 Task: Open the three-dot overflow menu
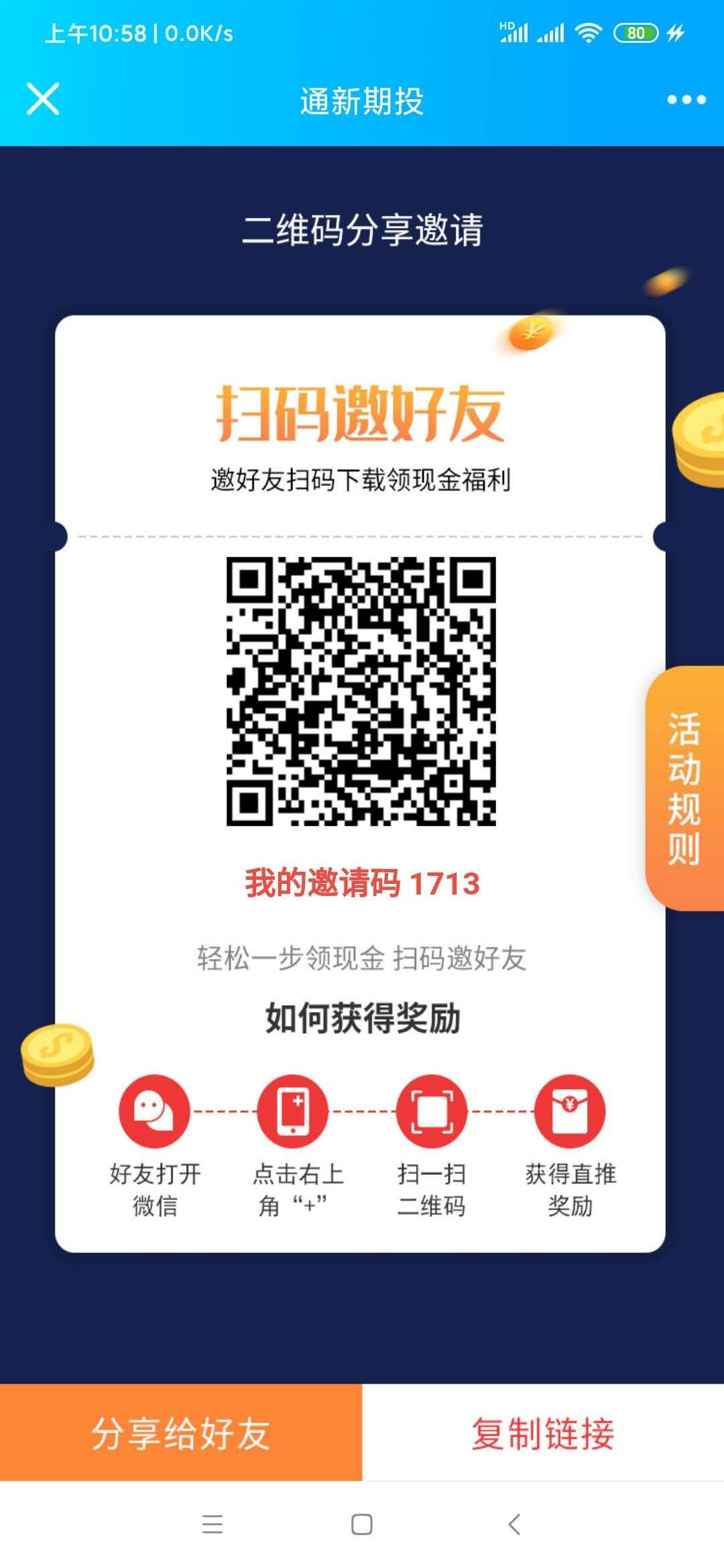pos(686,100)
